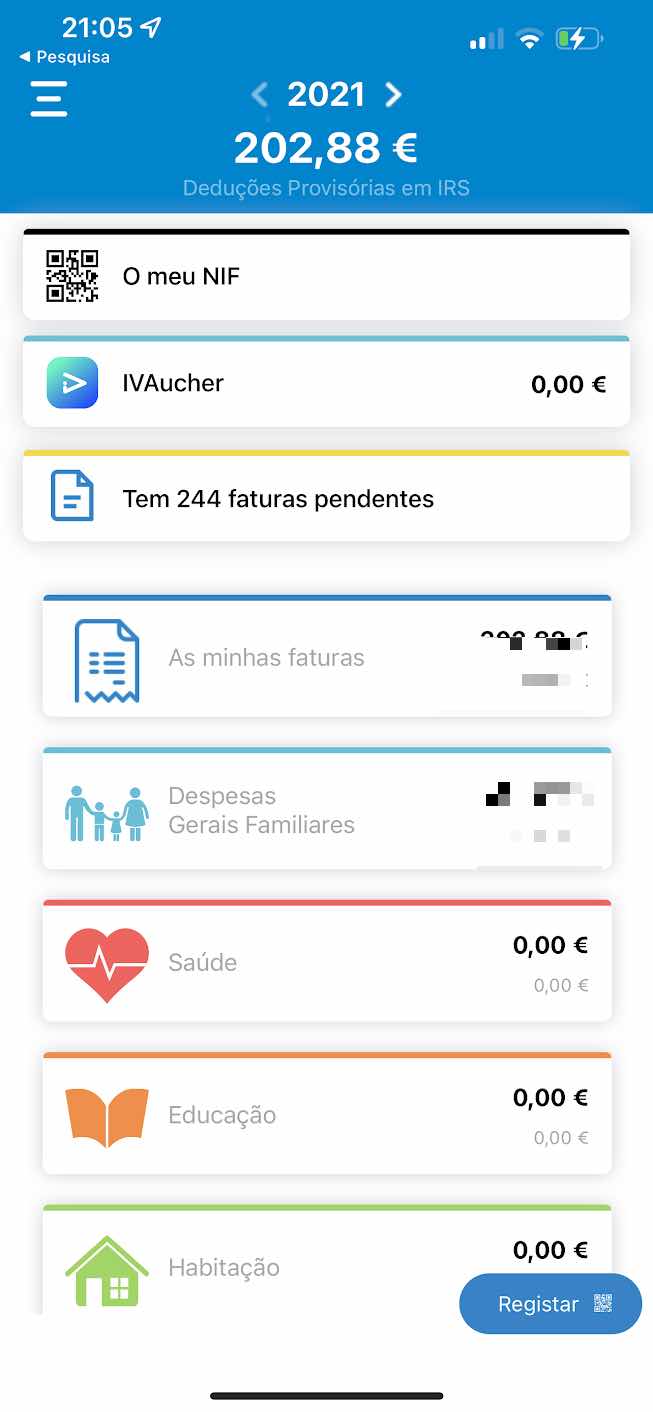Go to the next year

393,95
